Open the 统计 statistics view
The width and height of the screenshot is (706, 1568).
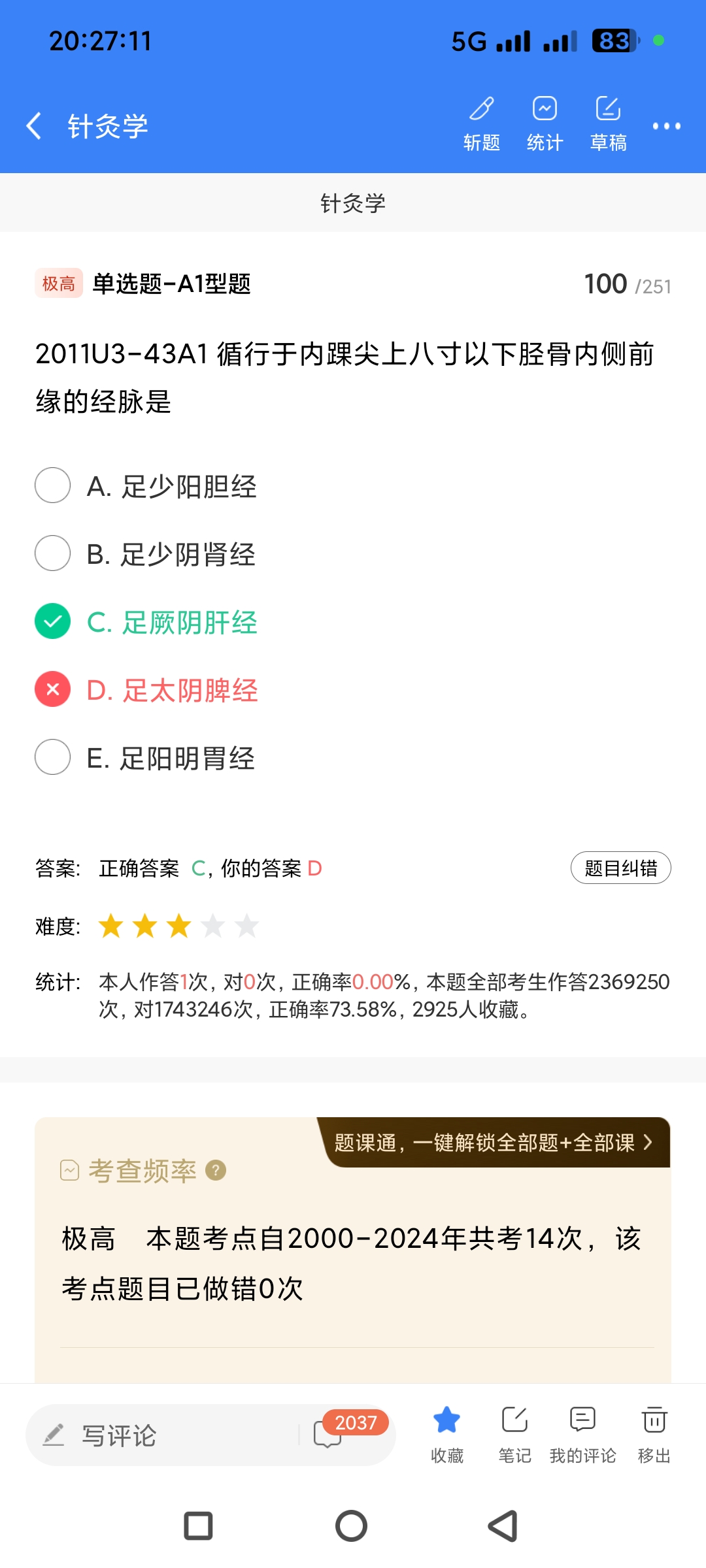[x=545, y=123]
